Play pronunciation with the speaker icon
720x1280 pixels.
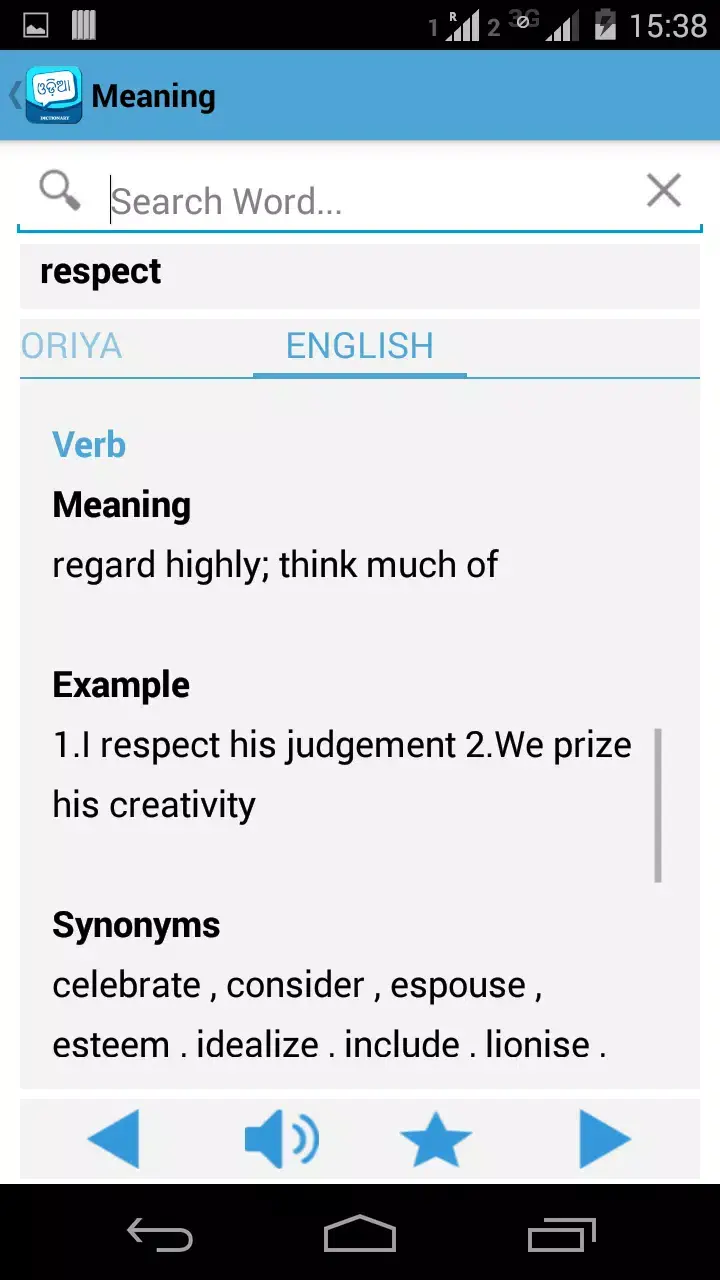coord(281,1138)
